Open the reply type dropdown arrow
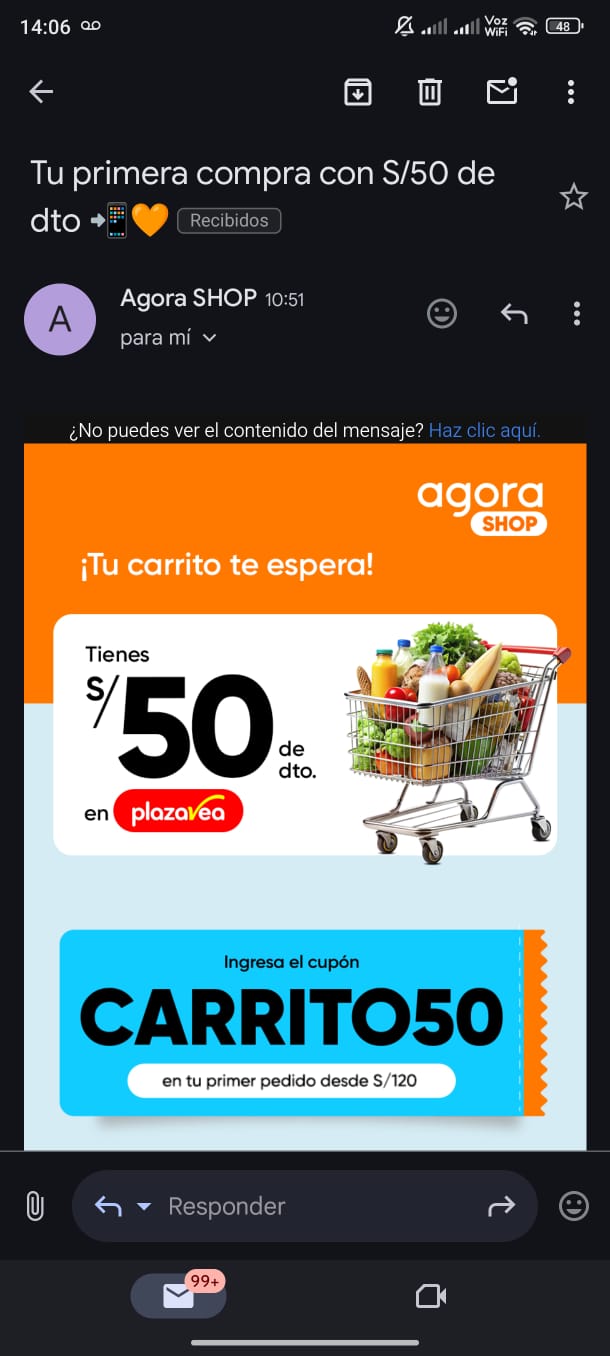Image resolution: width=610 pixels, height=1356 pixels. tap(143, 1207)
